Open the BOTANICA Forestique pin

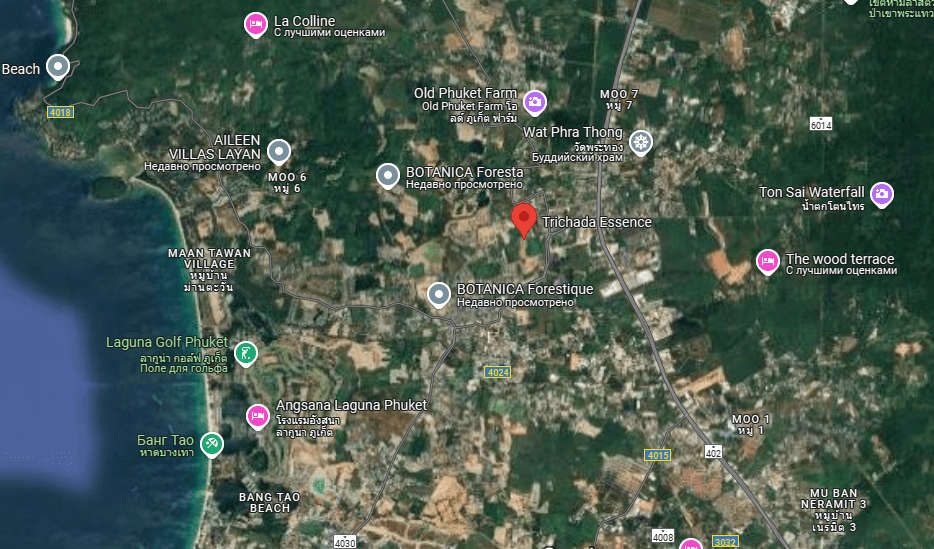coord(438,294)
